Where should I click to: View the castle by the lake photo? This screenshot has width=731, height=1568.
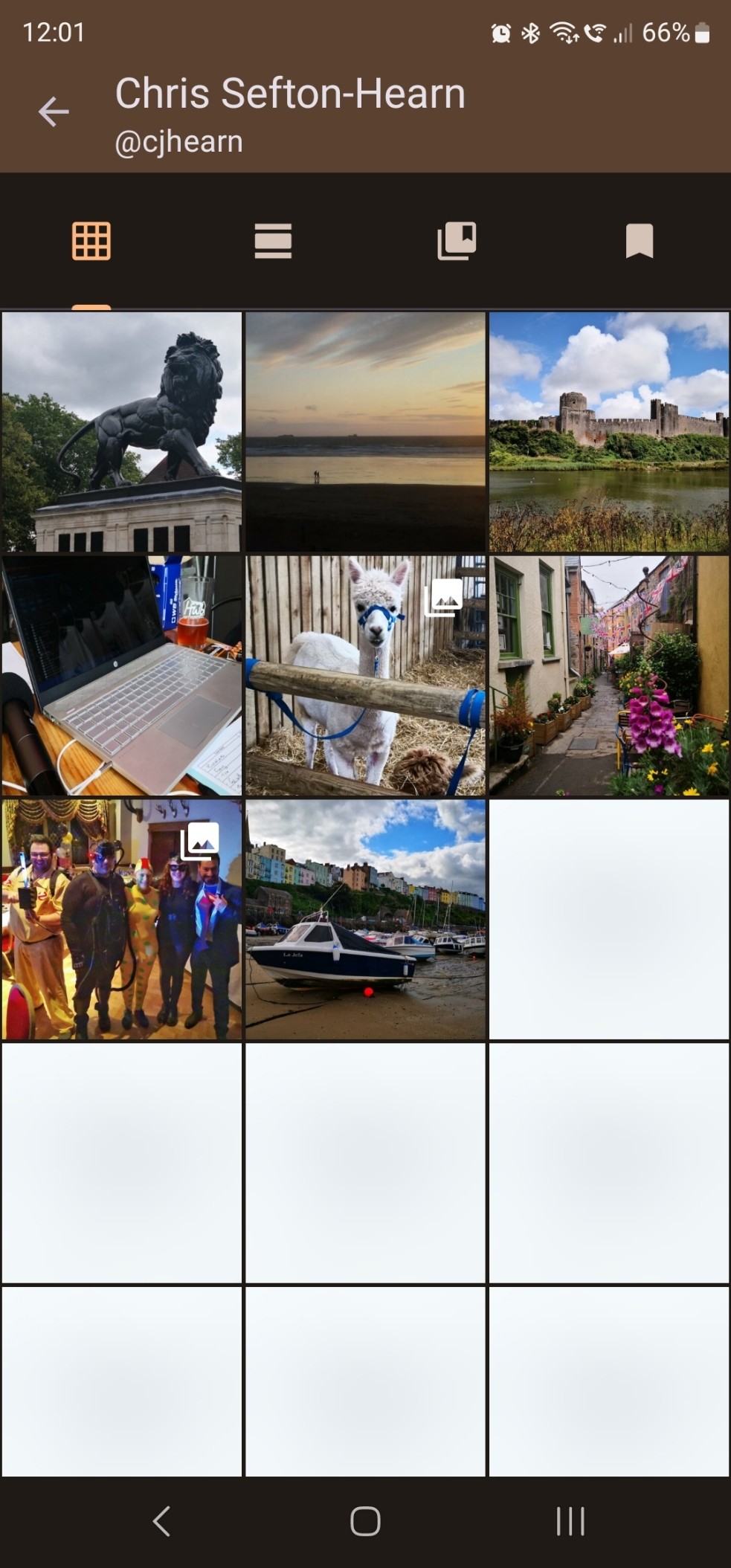point(609,432)
